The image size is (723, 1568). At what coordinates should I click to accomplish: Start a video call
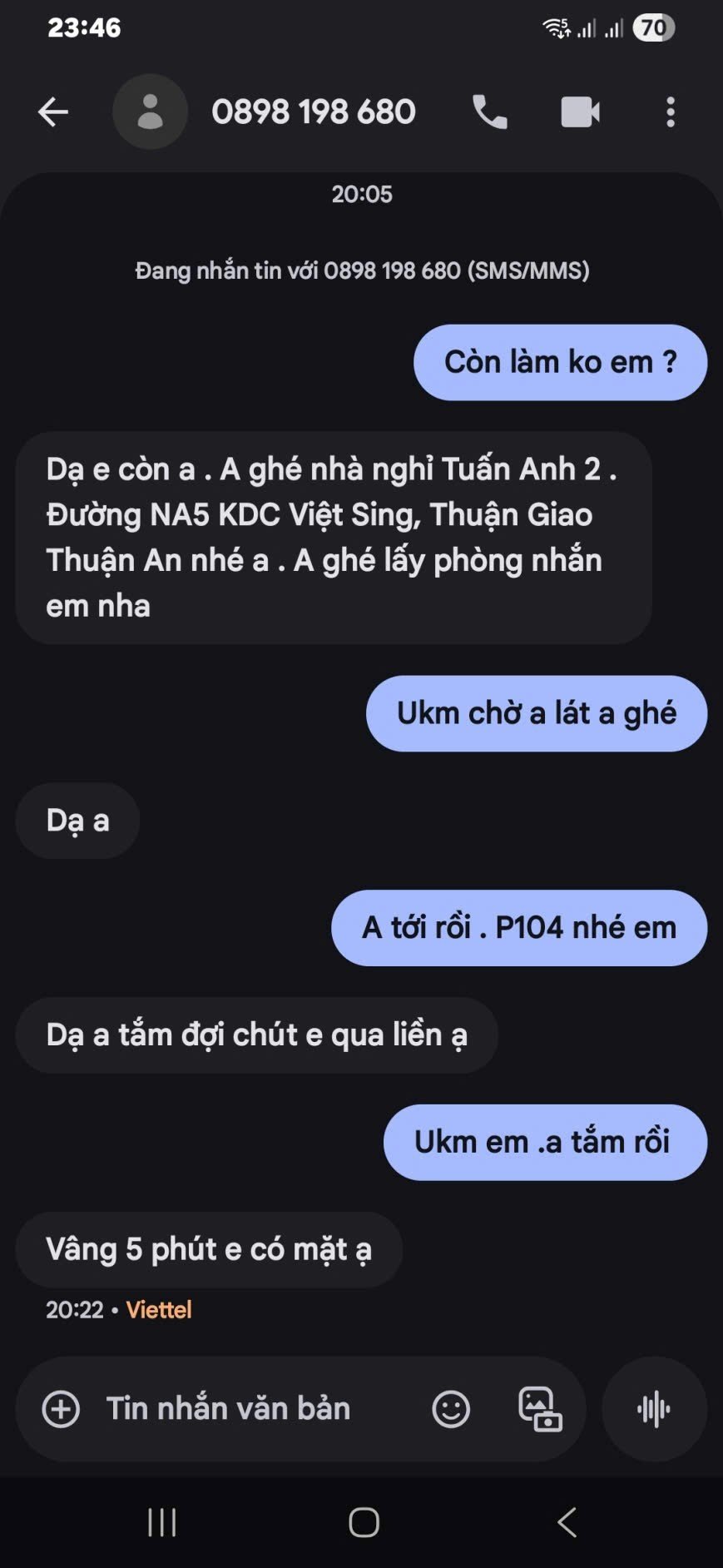pos(580,112)
